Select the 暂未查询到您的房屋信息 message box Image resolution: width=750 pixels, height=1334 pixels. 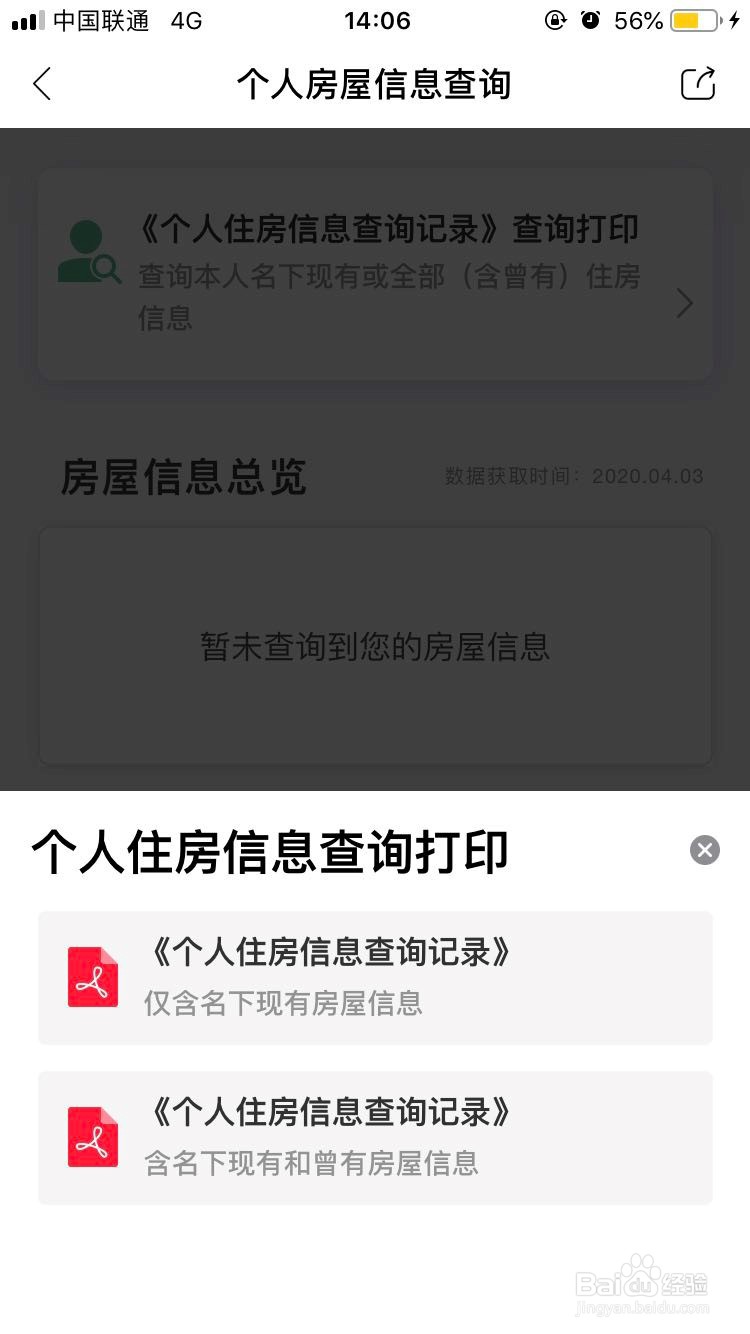click(x=375, y=646)
